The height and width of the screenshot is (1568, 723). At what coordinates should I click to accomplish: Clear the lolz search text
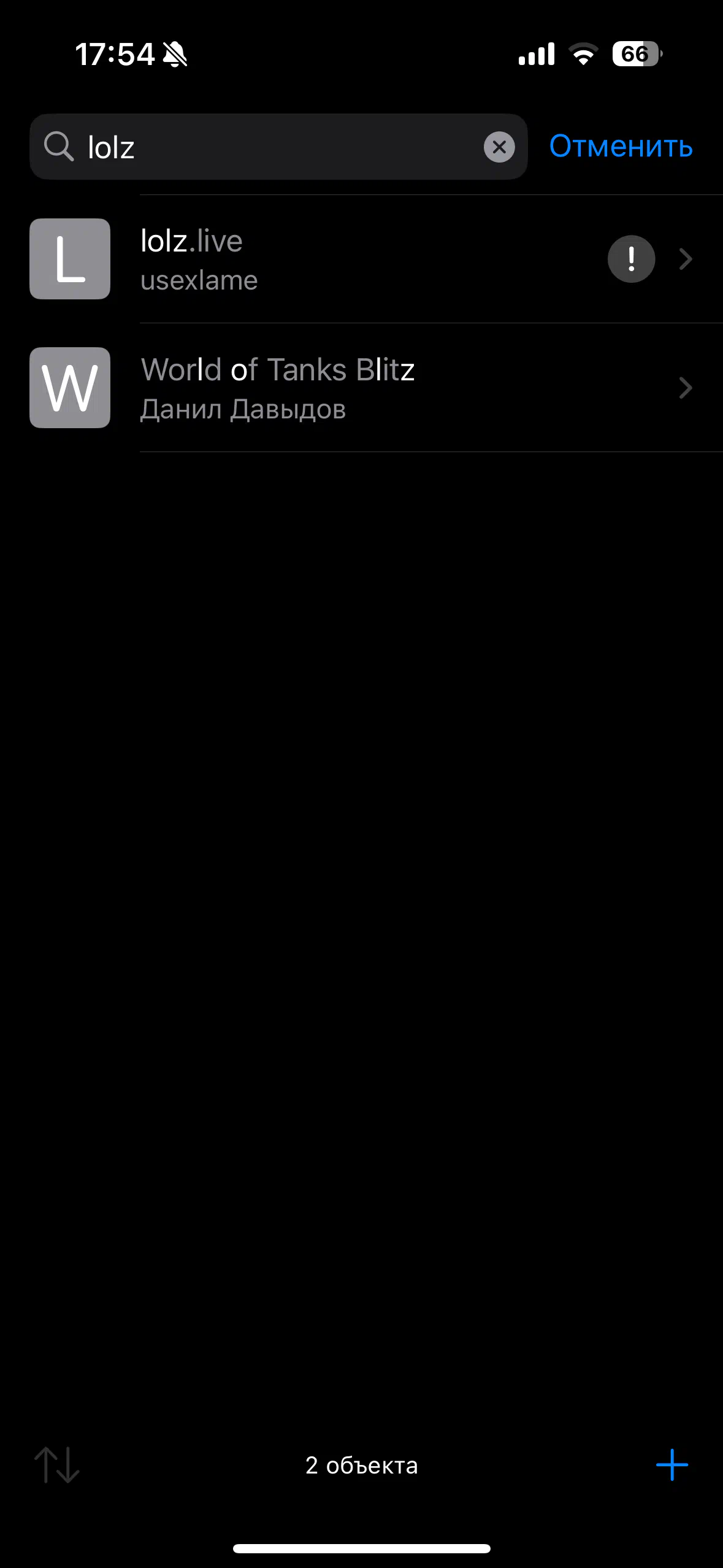(x=499, y=147)
